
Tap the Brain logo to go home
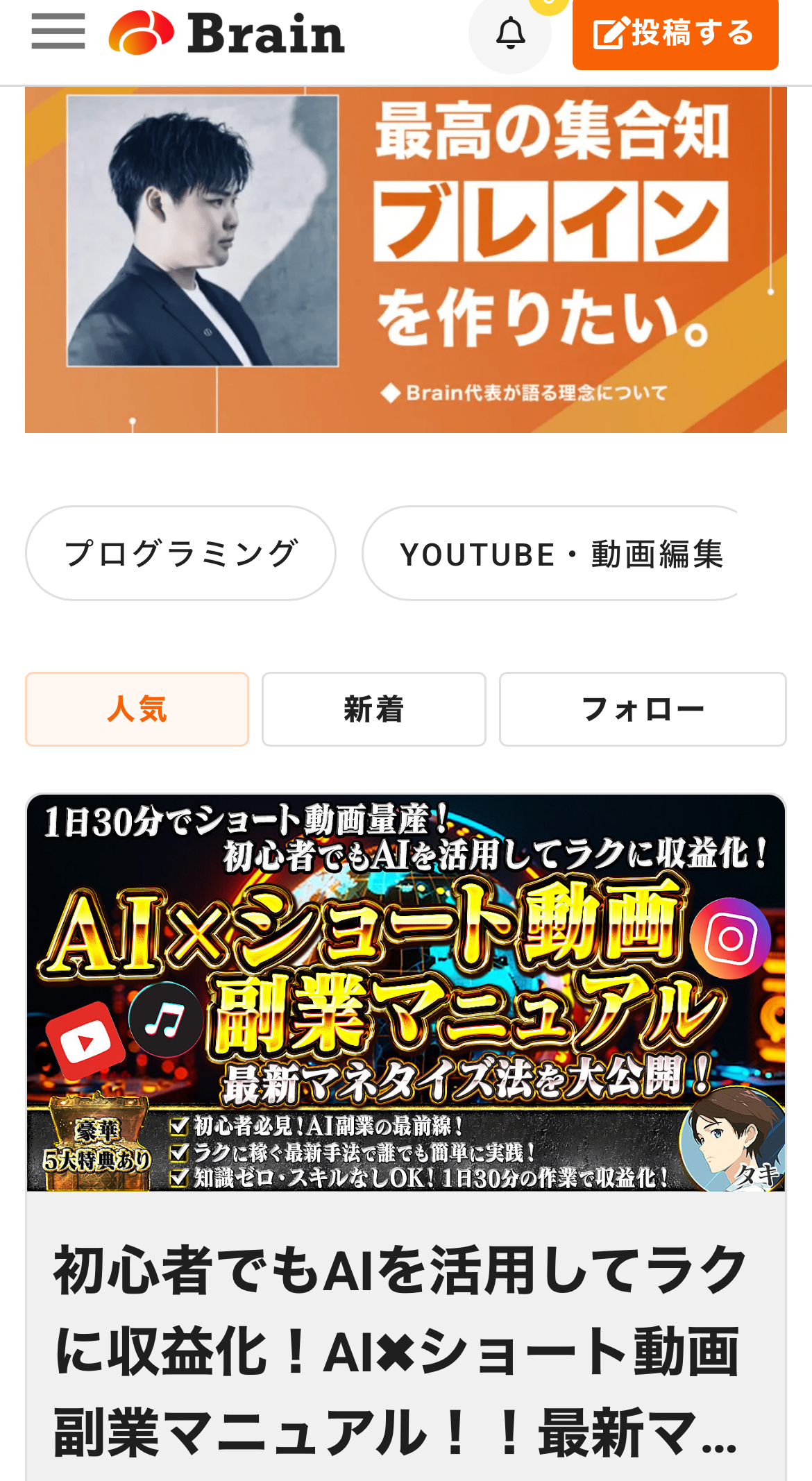(x=227, y=33)
